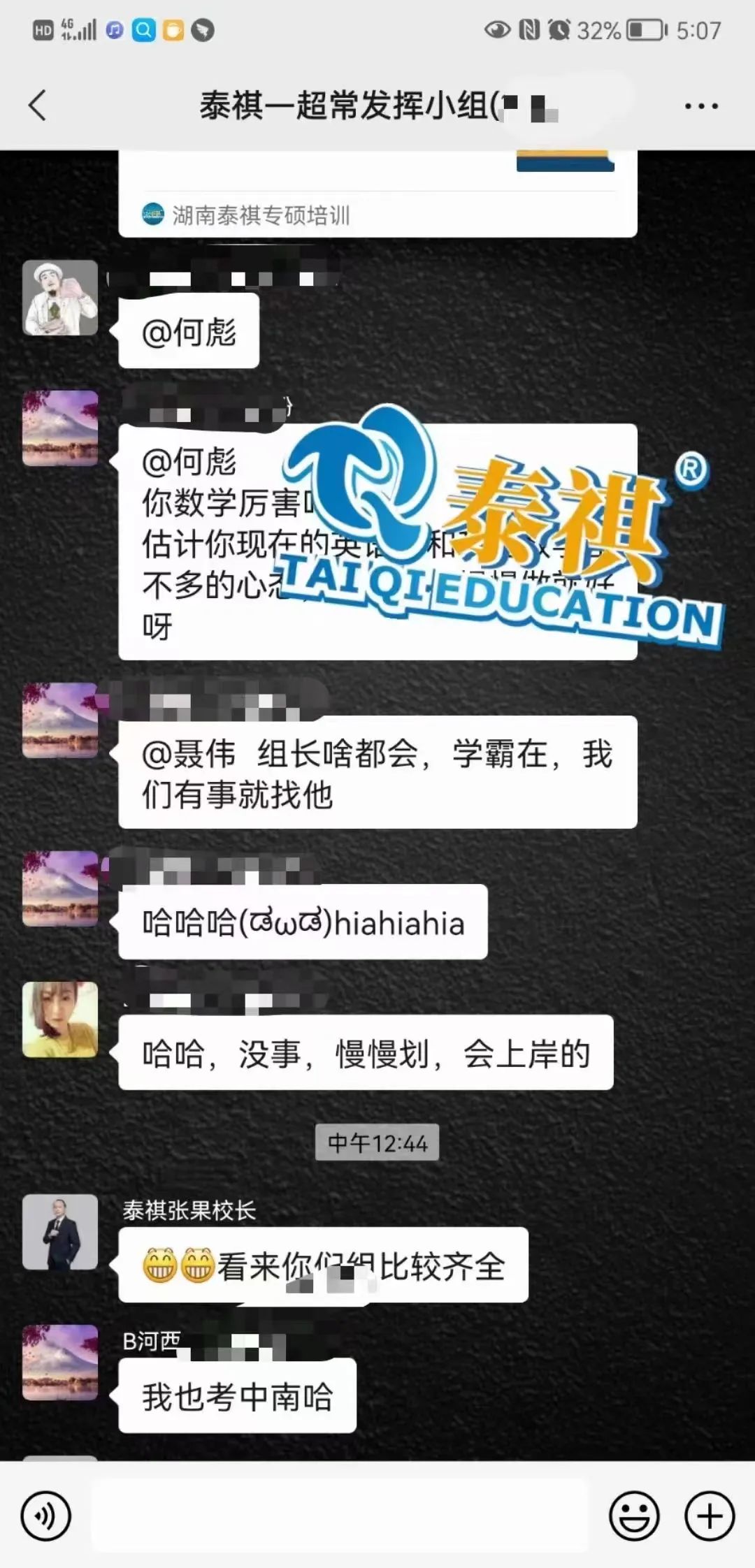Open B河西 avatar beside 我也考中南哈
Viewport: 755px width, 1568px height.
(x=60, y=1363)
